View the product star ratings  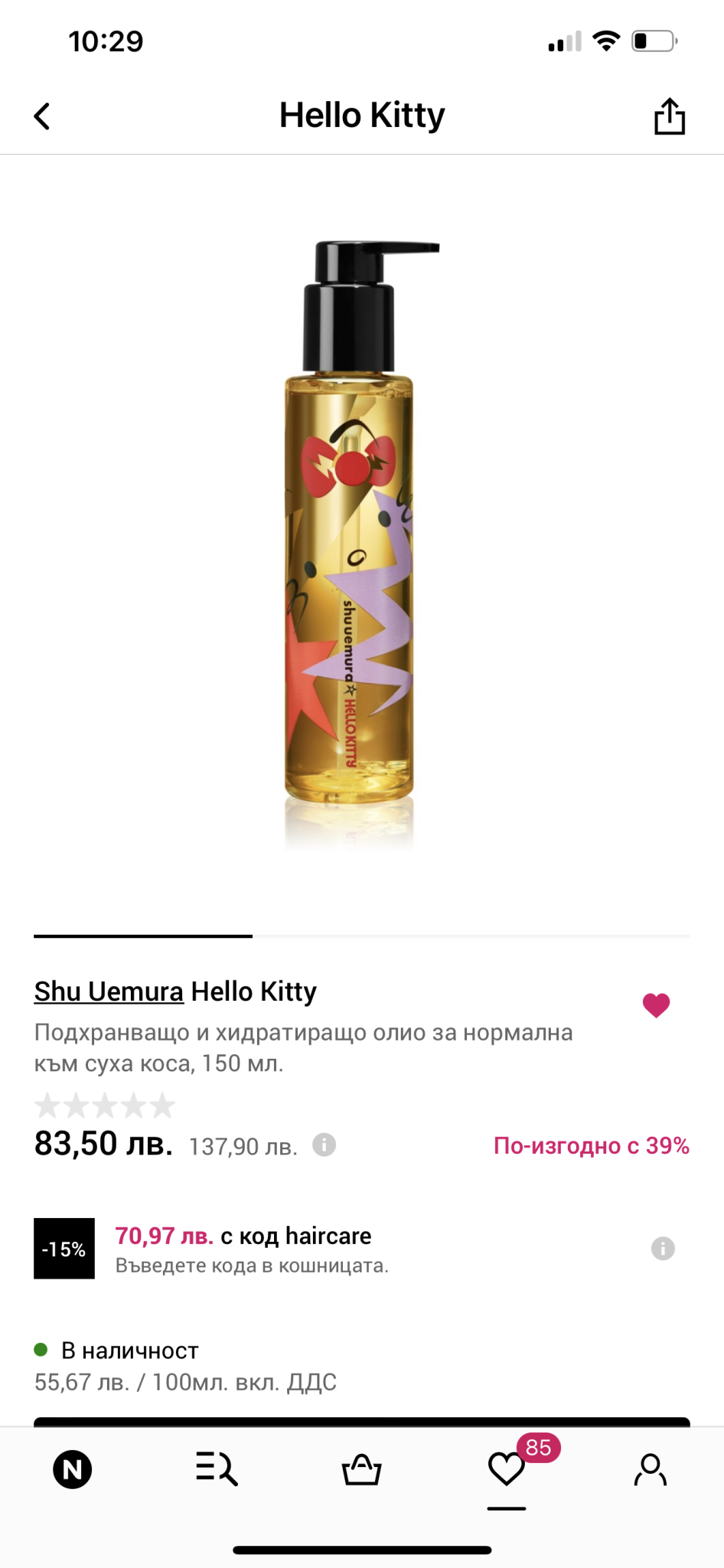coord(105,1106)
